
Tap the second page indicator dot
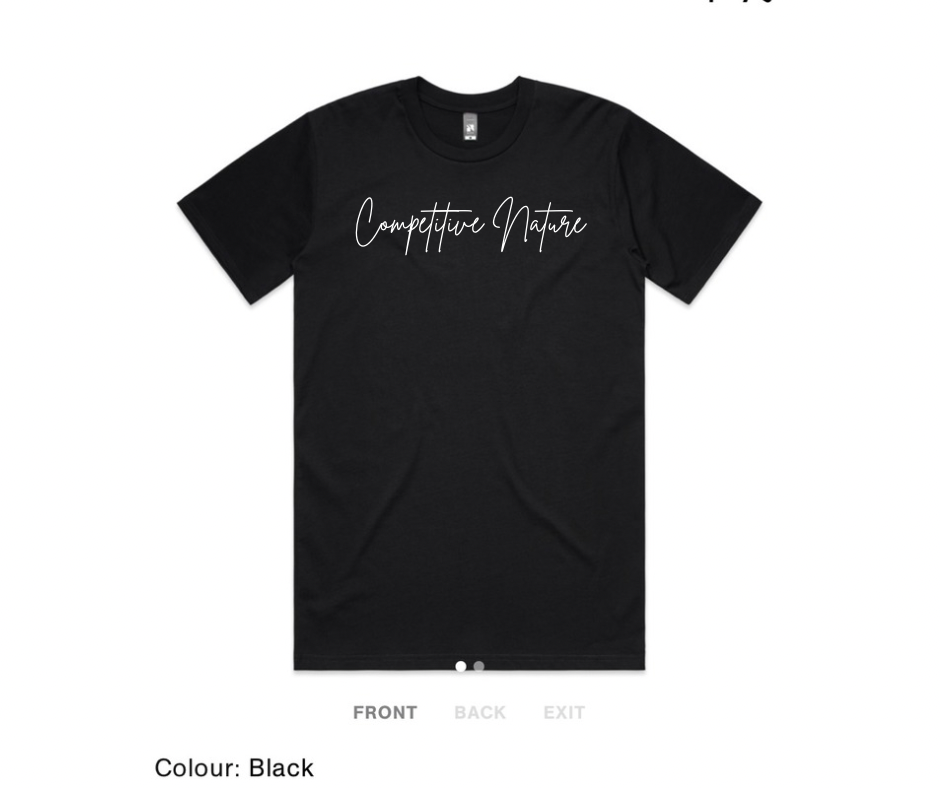pos(479,666)
